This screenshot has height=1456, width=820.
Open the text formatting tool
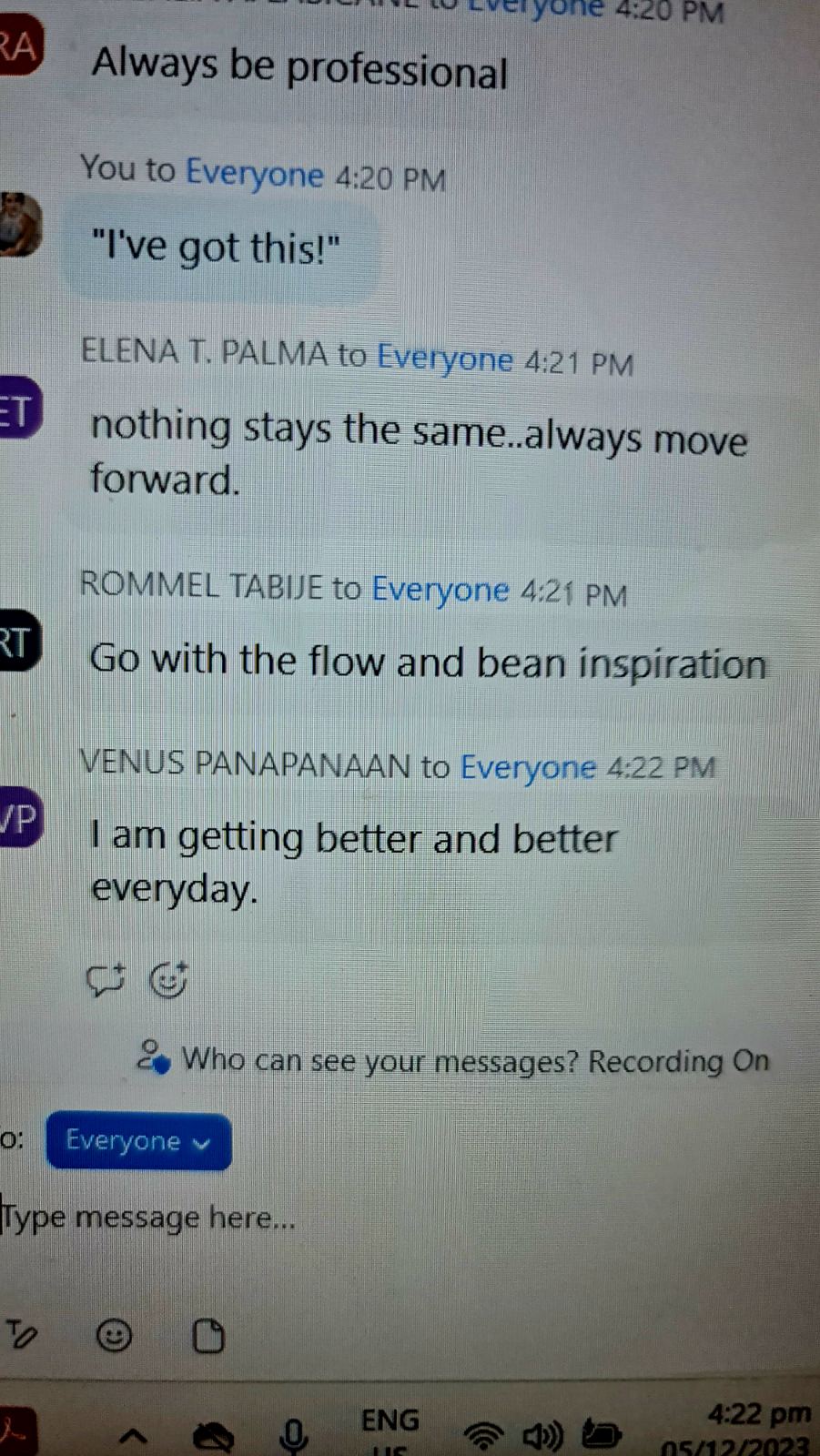pos(21,1335)
